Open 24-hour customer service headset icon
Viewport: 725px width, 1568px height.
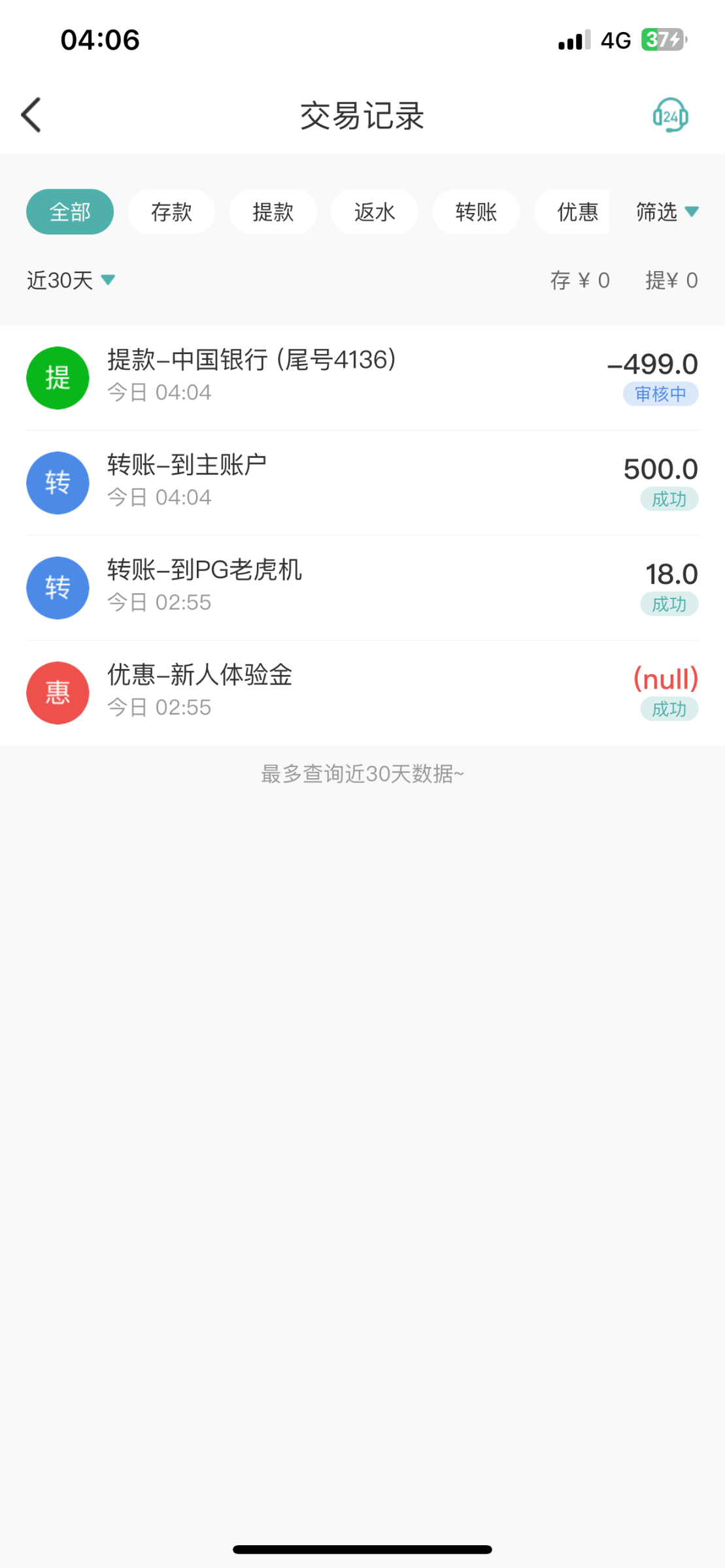(670, 116)
